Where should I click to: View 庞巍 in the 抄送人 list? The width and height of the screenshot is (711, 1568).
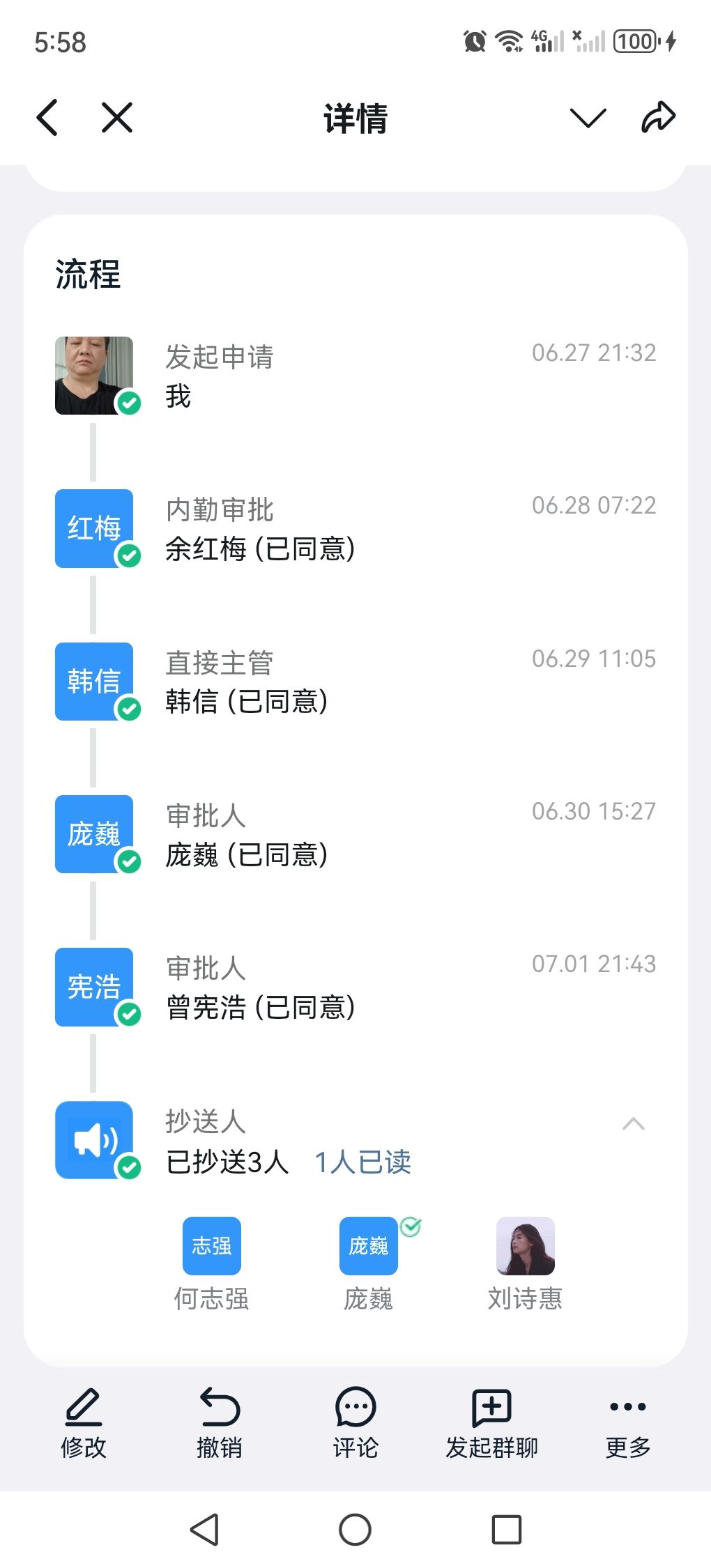pos(369,1246)
